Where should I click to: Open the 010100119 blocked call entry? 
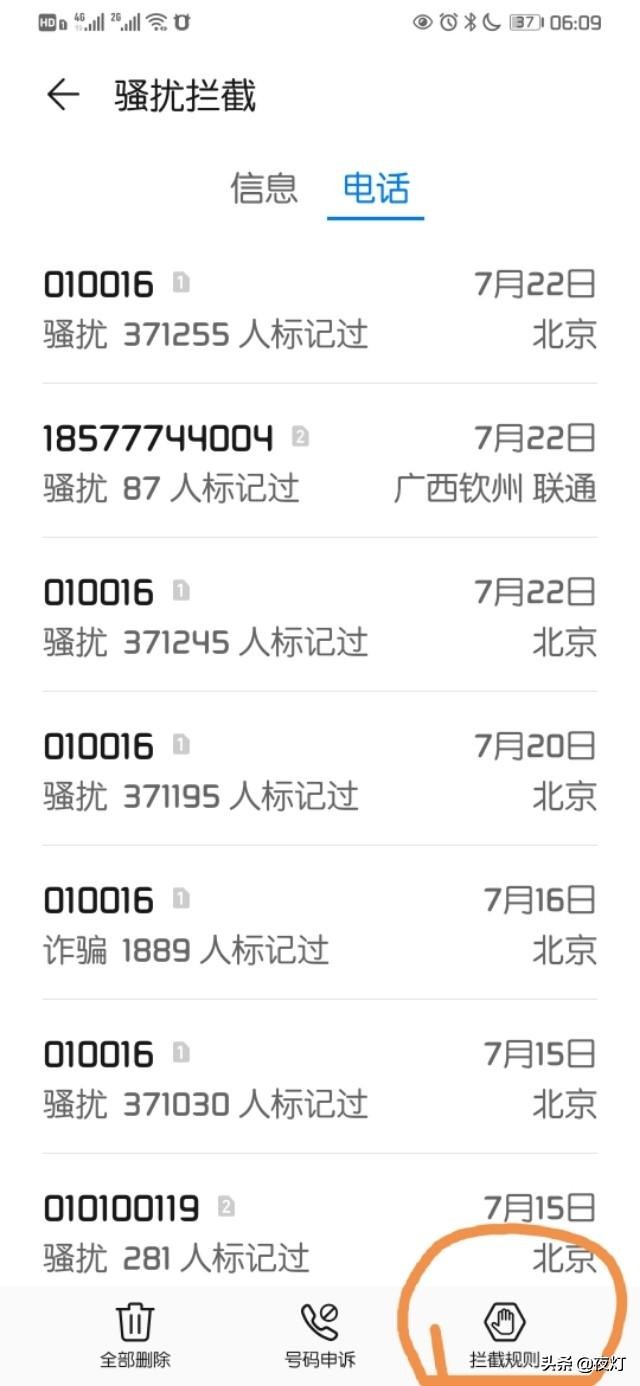320,1220
